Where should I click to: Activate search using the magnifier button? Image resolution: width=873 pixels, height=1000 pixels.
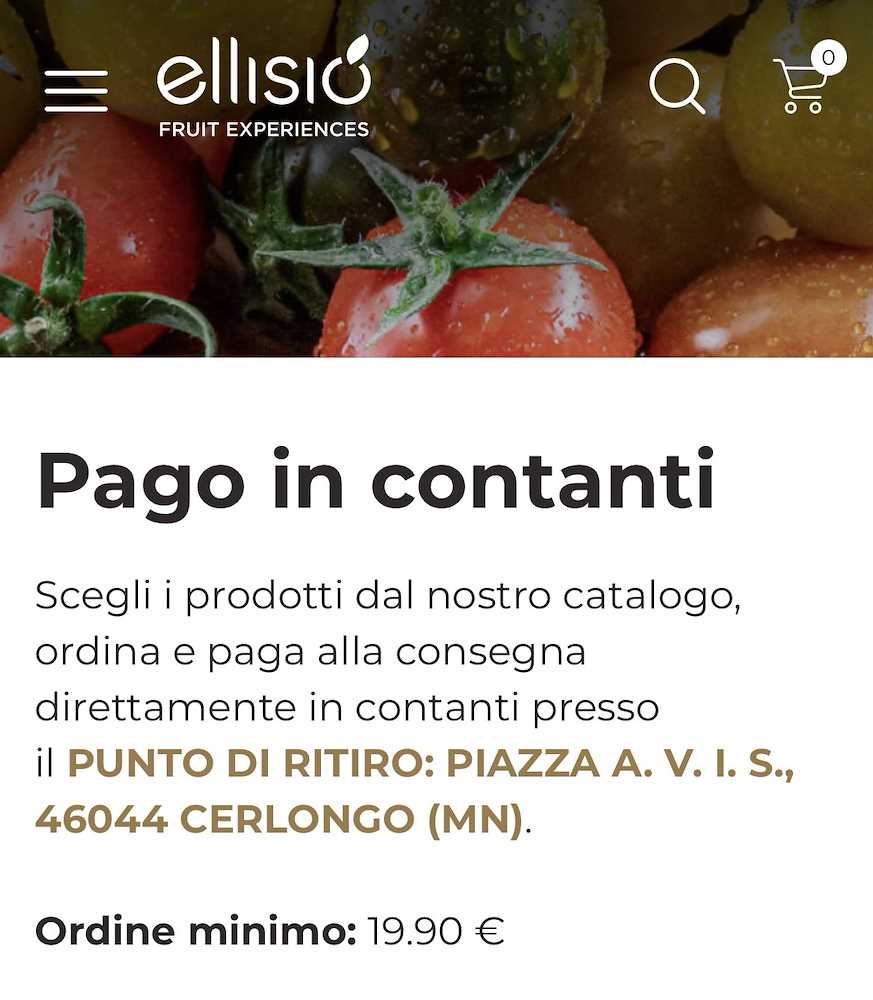[x=678, y=90]
